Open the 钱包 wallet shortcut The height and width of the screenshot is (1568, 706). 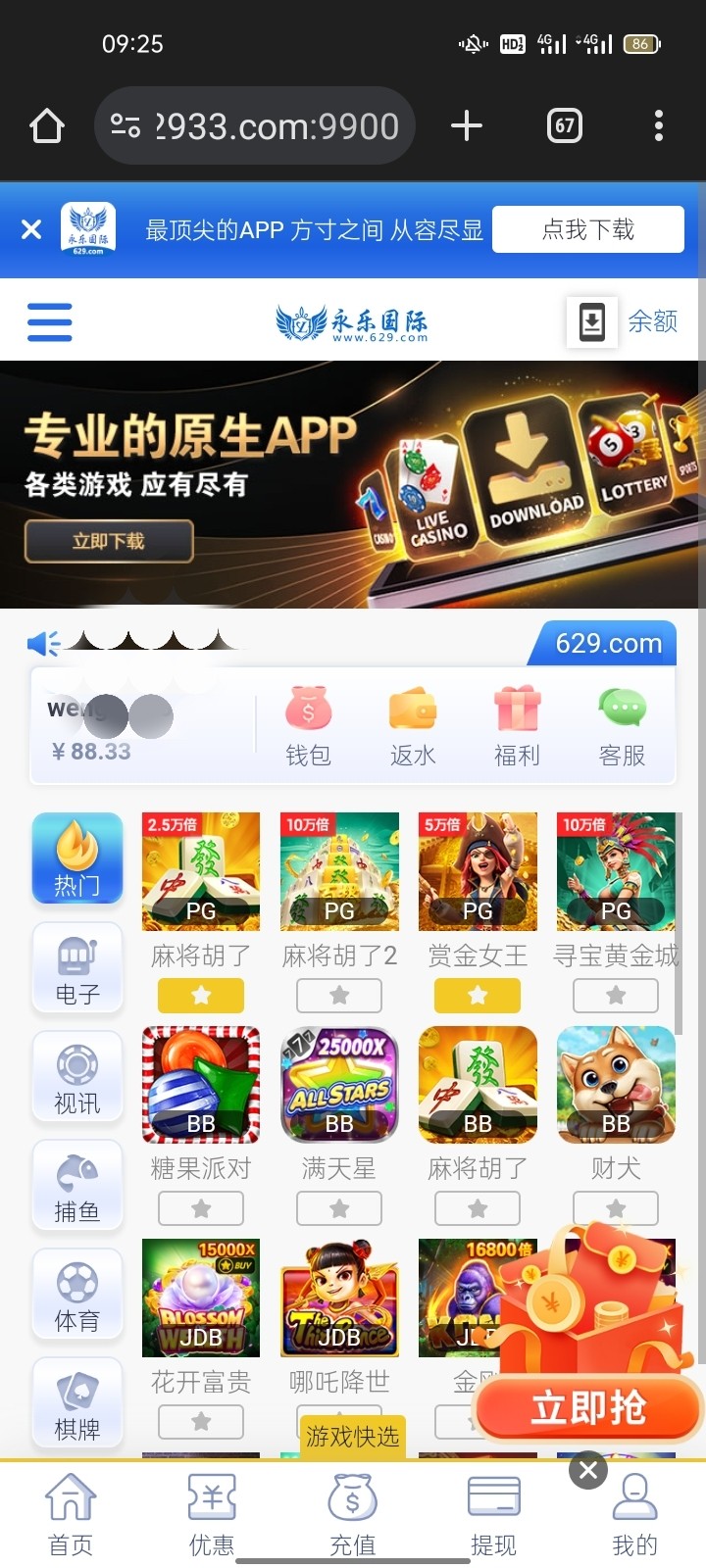point(308,726)
